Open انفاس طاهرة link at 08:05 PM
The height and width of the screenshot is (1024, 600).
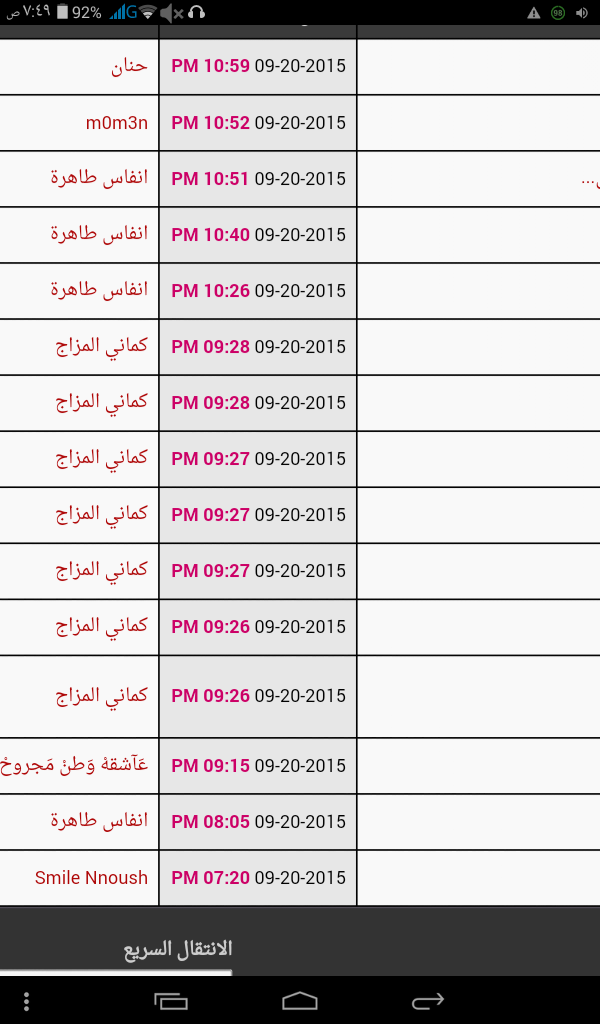(99, 821)
